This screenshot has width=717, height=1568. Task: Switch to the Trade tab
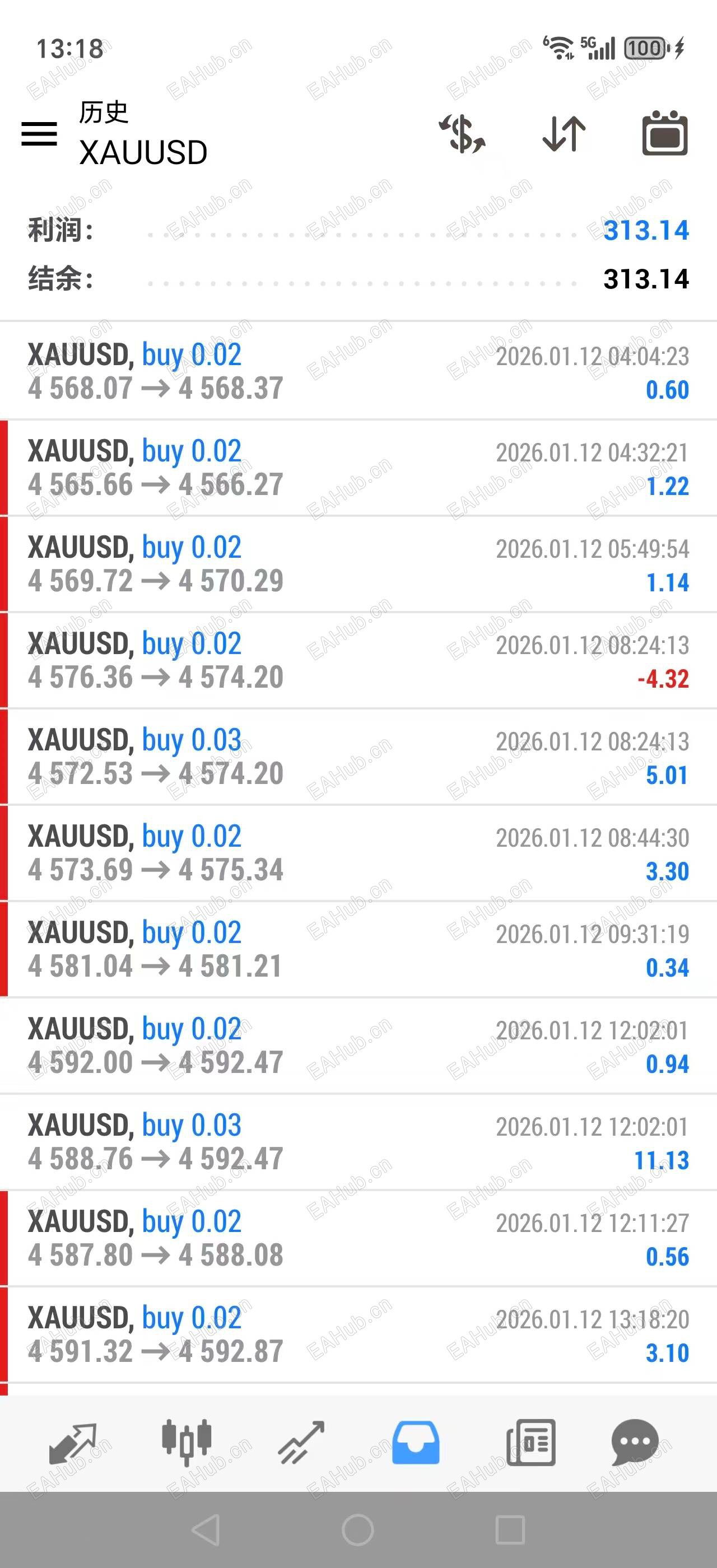click(x=301, y=1443)
